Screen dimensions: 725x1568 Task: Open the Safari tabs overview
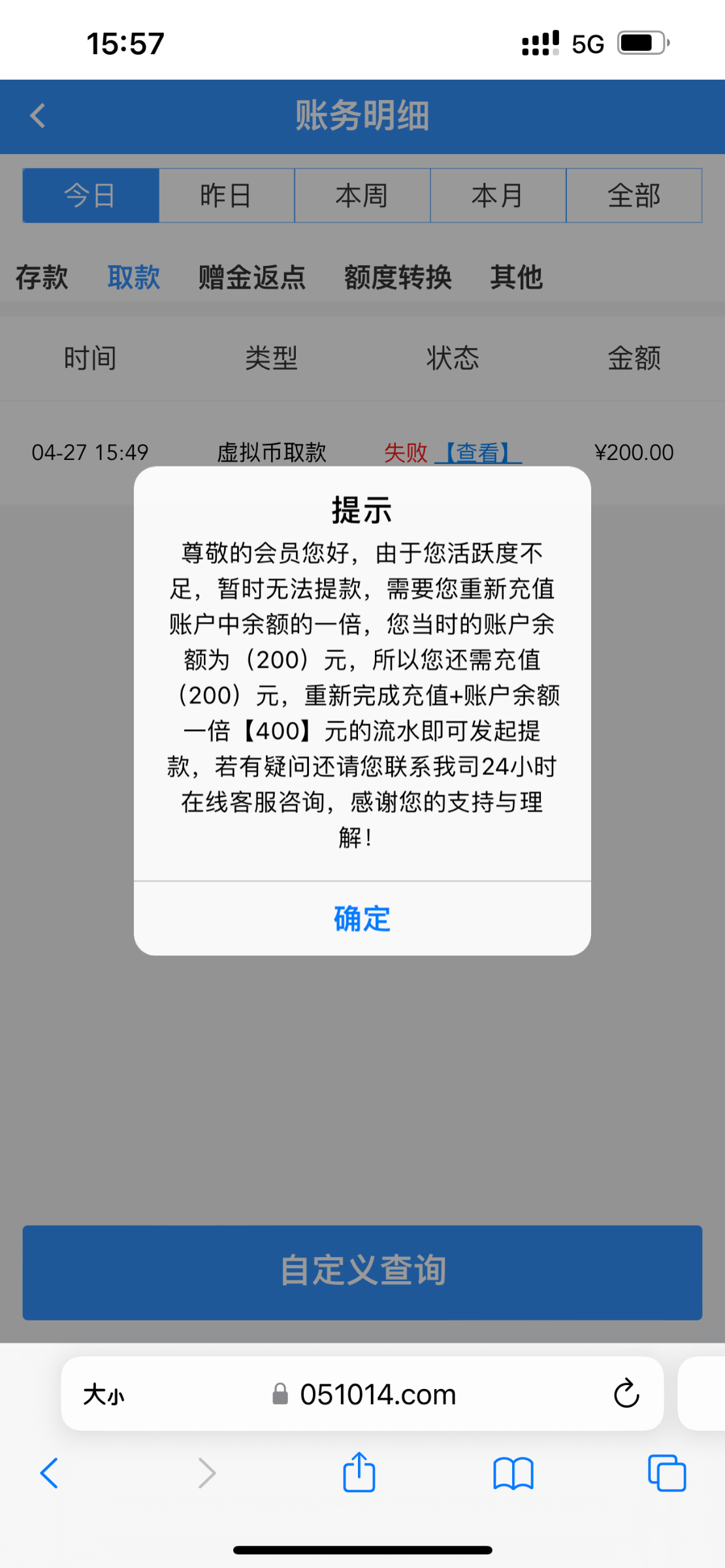666,1473
